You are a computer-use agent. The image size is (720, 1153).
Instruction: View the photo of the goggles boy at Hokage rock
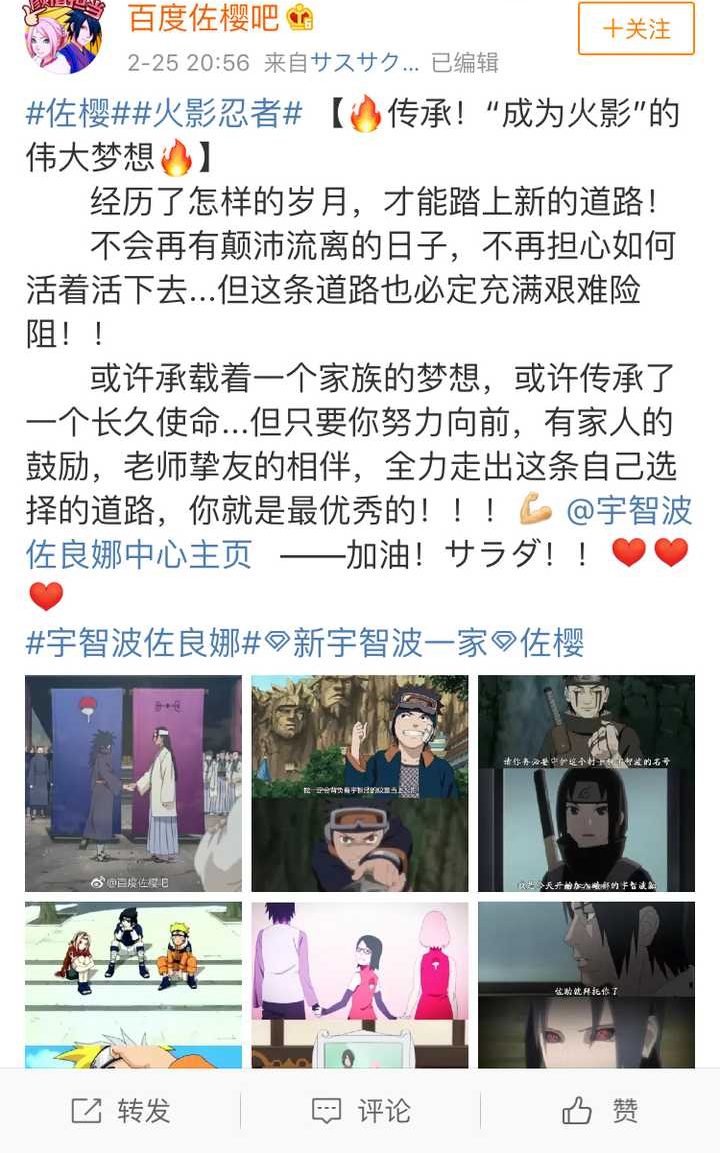click(x=359, y=783)
